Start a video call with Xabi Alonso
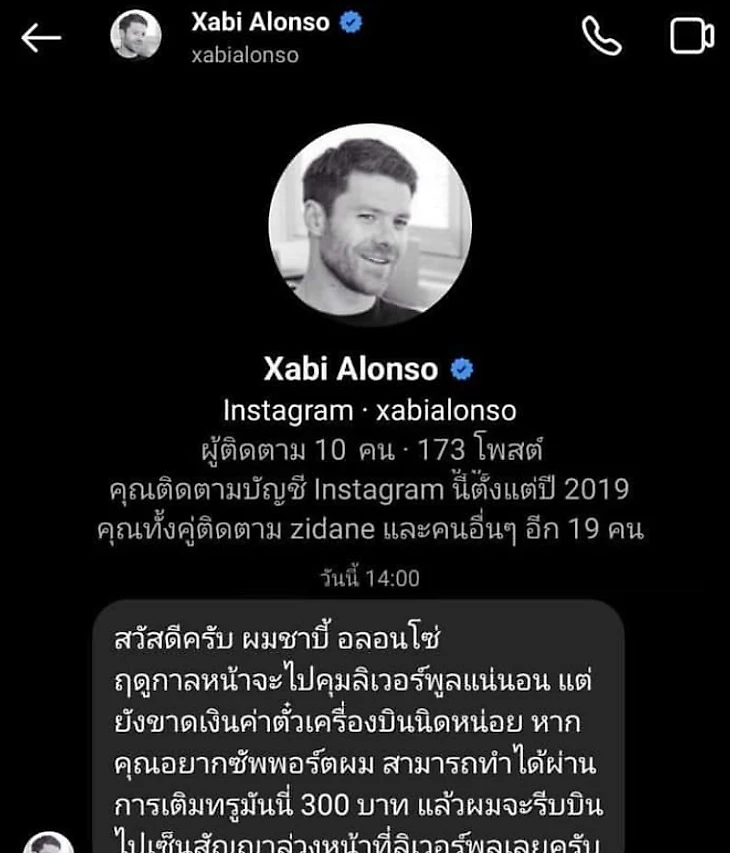The image size is (730, 853). (x=691, y=37)
